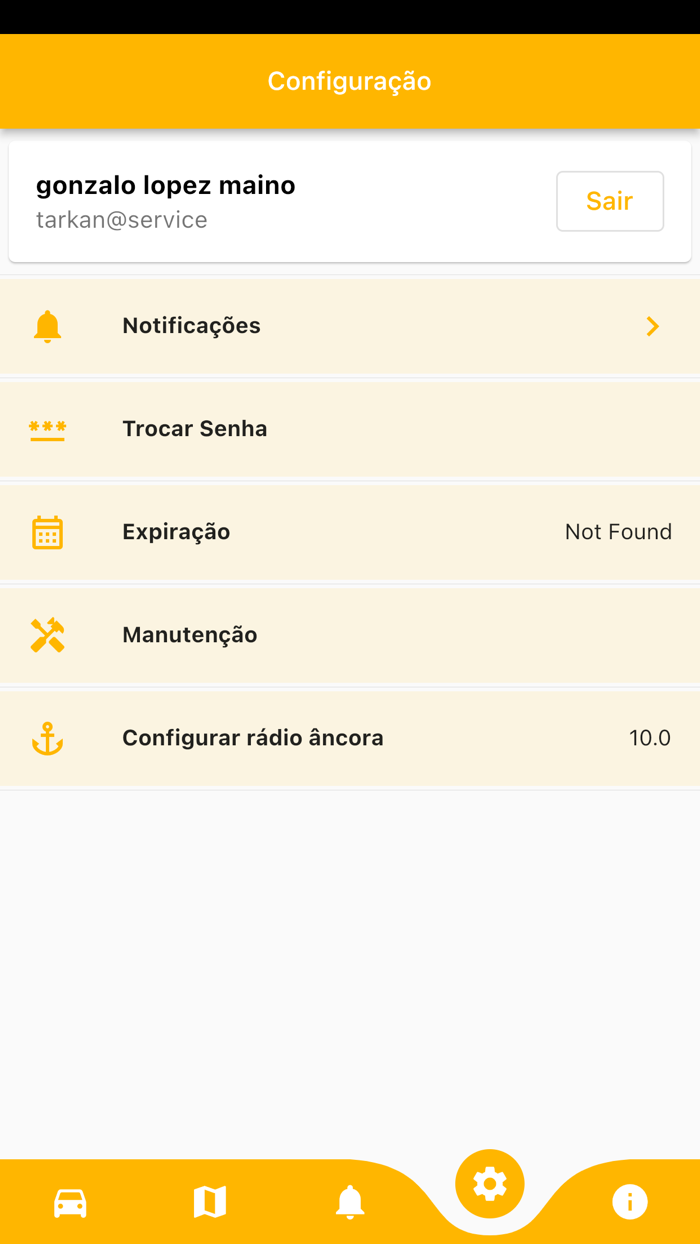Select Configurar rádio âncora setting
Viewport: 700px width, 1244px height.
(350, 738)
